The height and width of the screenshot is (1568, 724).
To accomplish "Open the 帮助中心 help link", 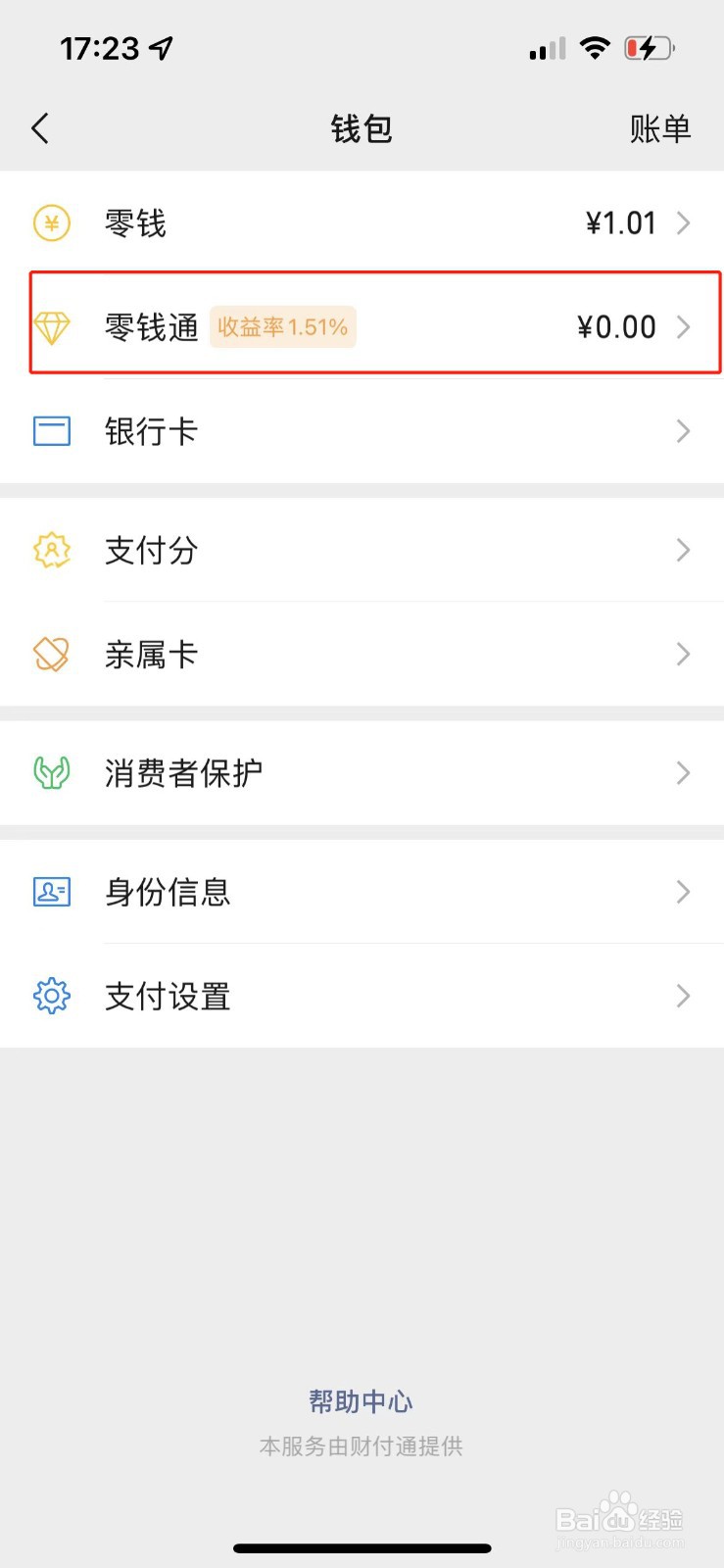I will pyautogui.click(x=361, y=1401).
